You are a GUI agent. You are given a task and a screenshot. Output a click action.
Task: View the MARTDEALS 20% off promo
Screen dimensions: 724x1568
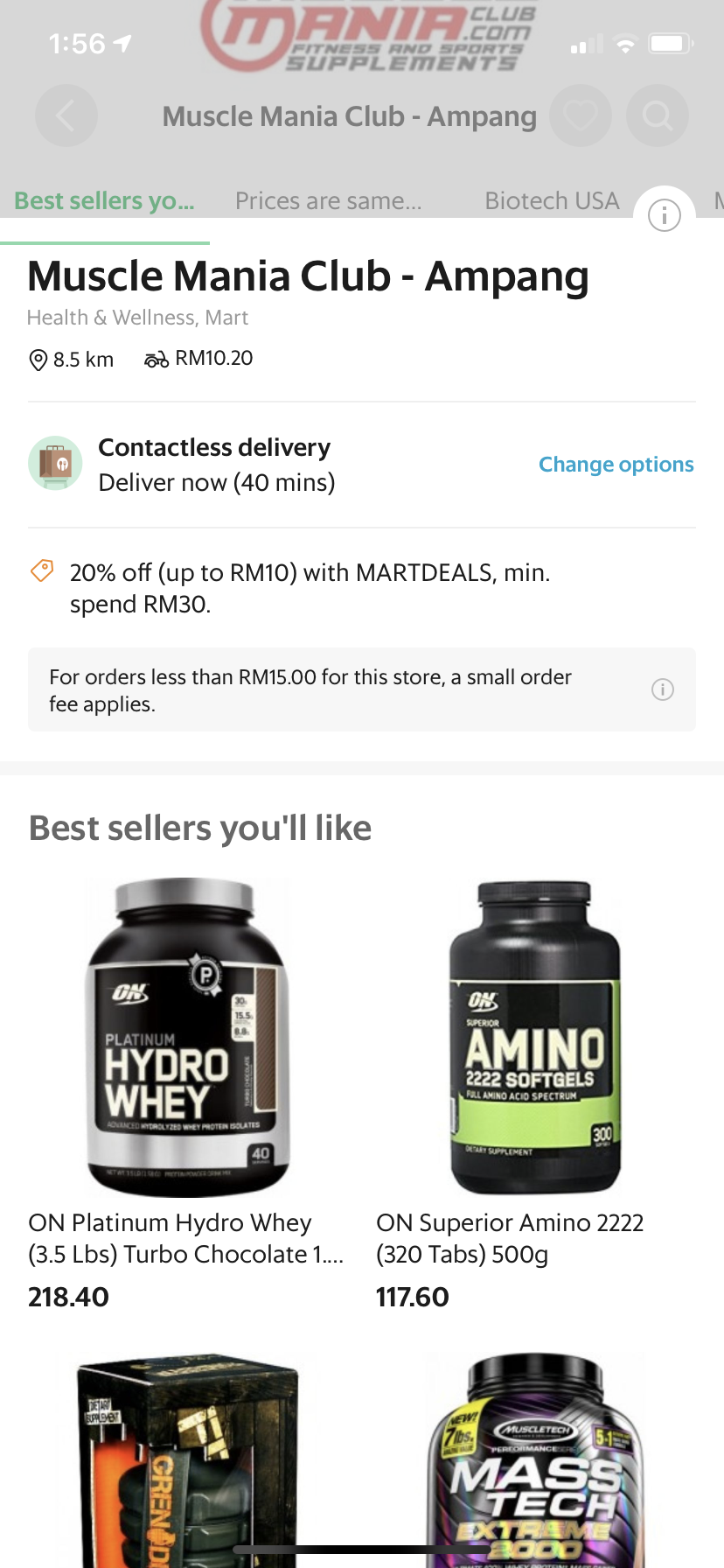pyautogui.click(x=310, y=588)
